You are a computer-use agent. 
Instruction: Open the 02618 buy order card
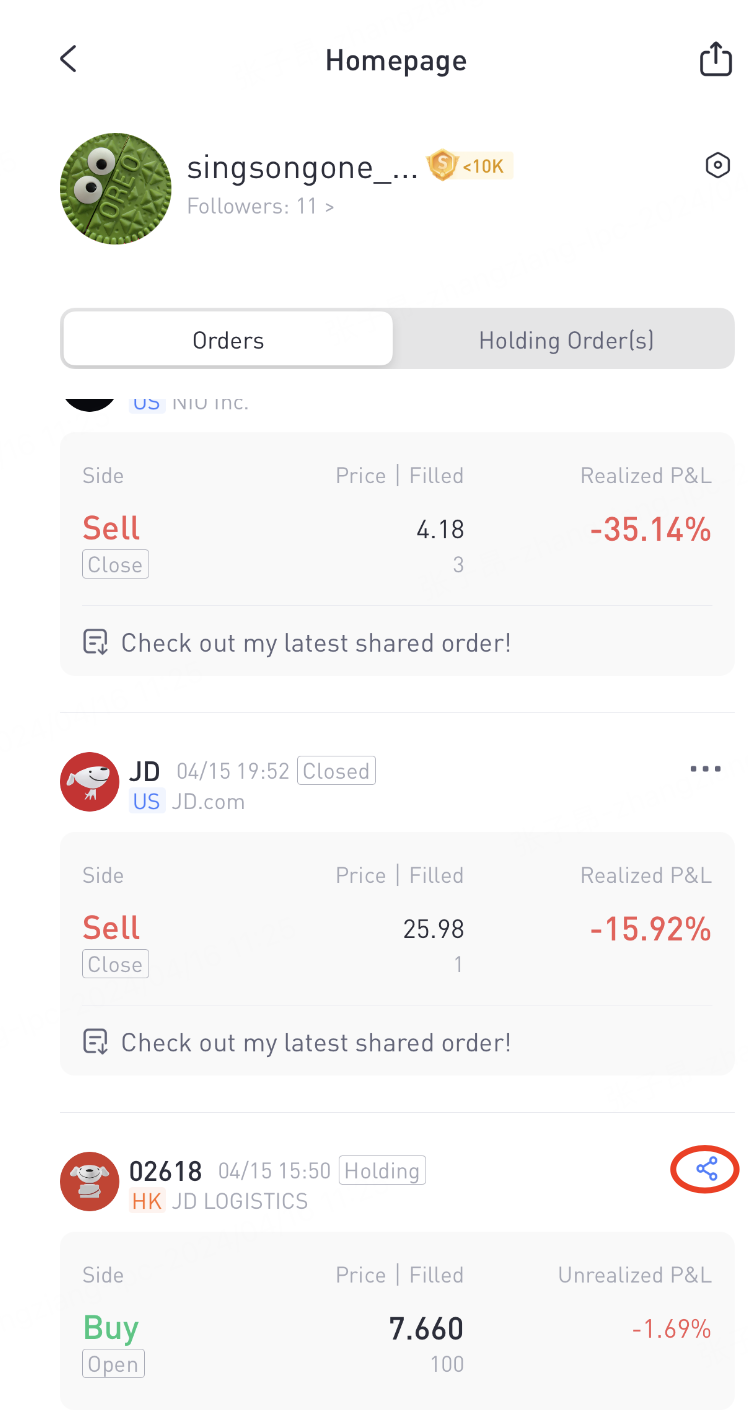pos(397,1321)
